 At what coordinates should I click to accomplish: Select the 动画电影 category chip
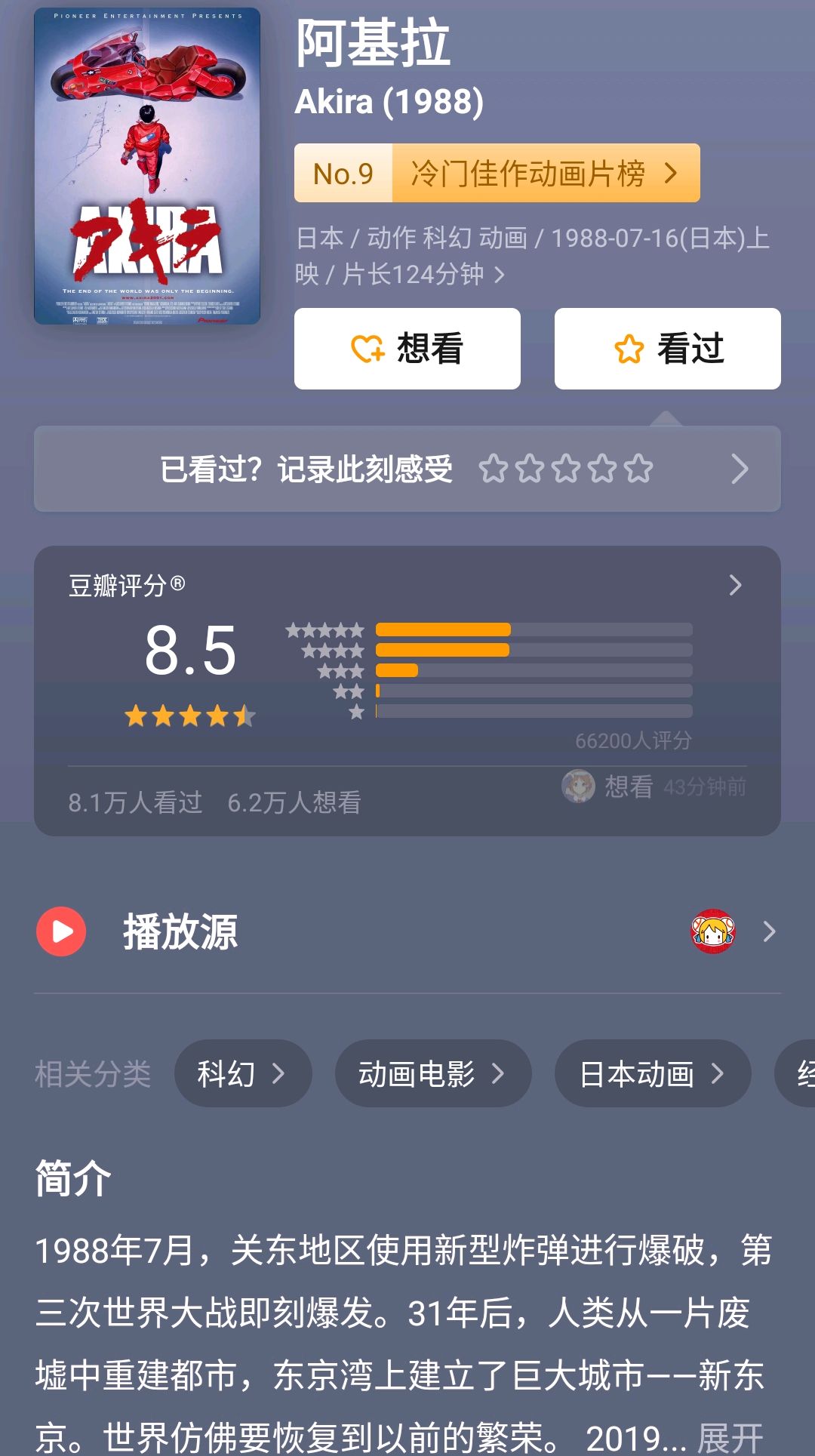[432, 1073]
